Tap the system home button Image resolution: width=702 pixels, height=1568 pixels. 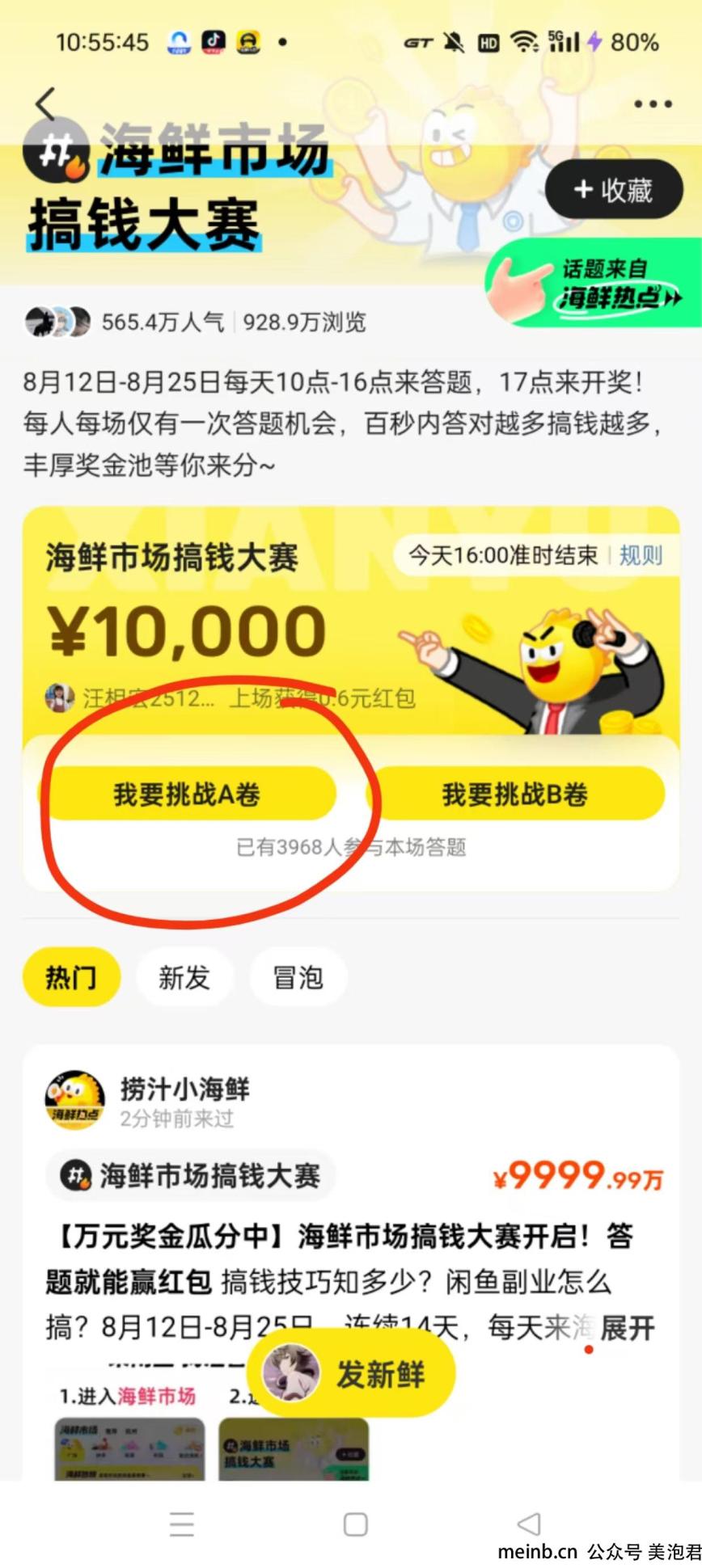pyautogui.click(x=355, y=1524)
